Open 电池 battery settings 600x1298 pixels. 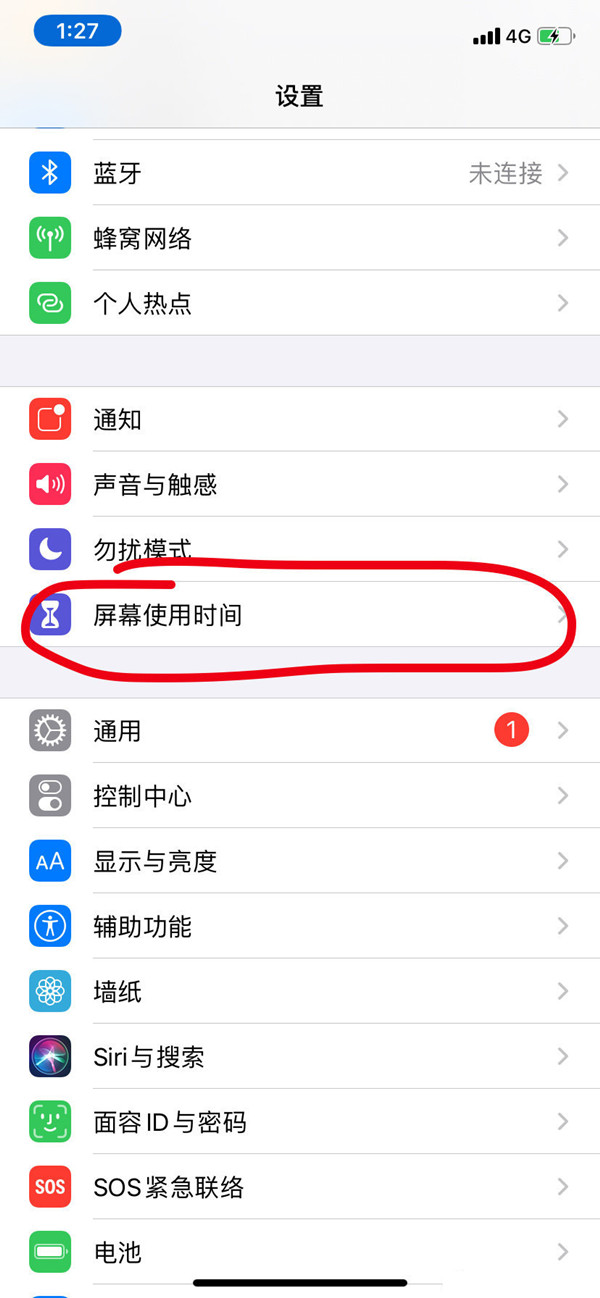(300, 1251)
